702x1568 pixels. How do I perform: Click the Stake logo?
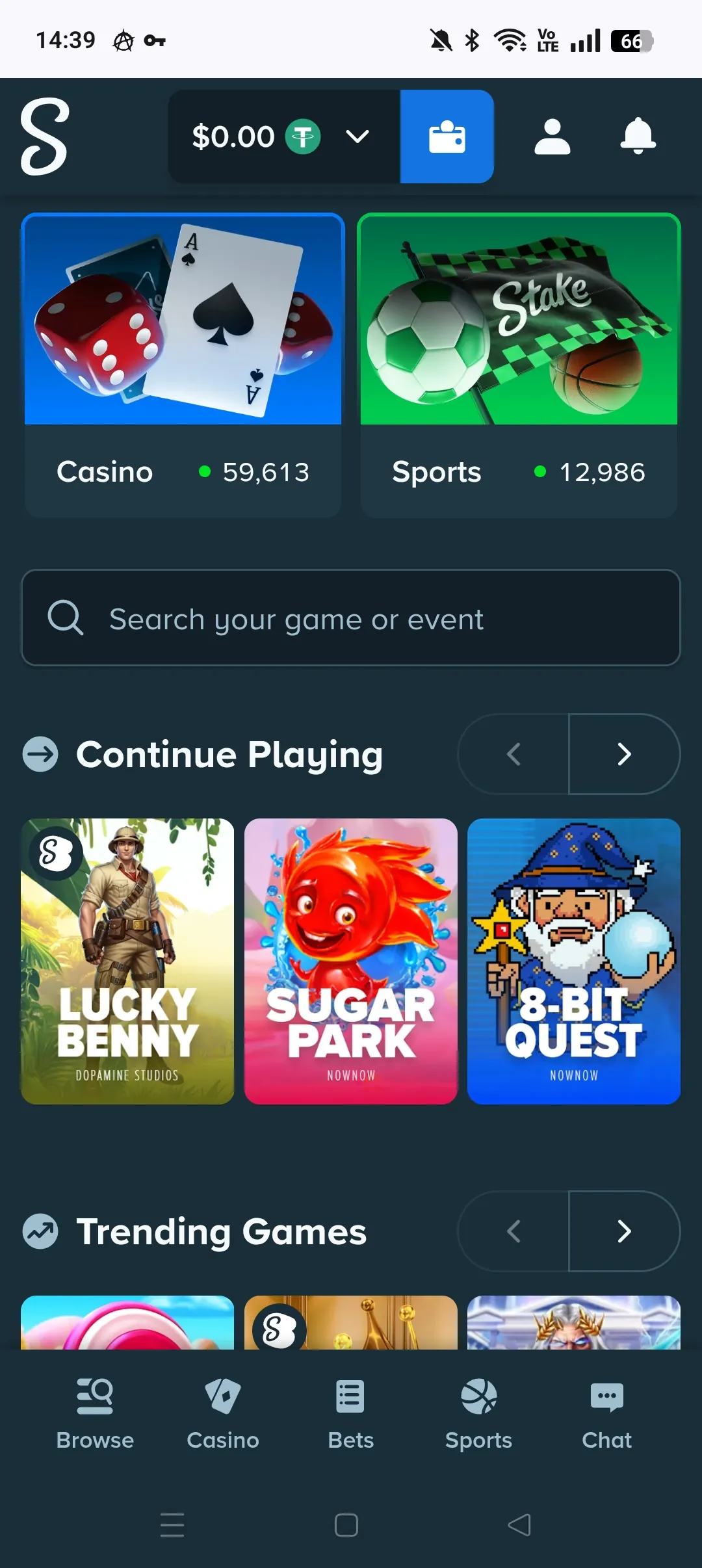(42, 138)
